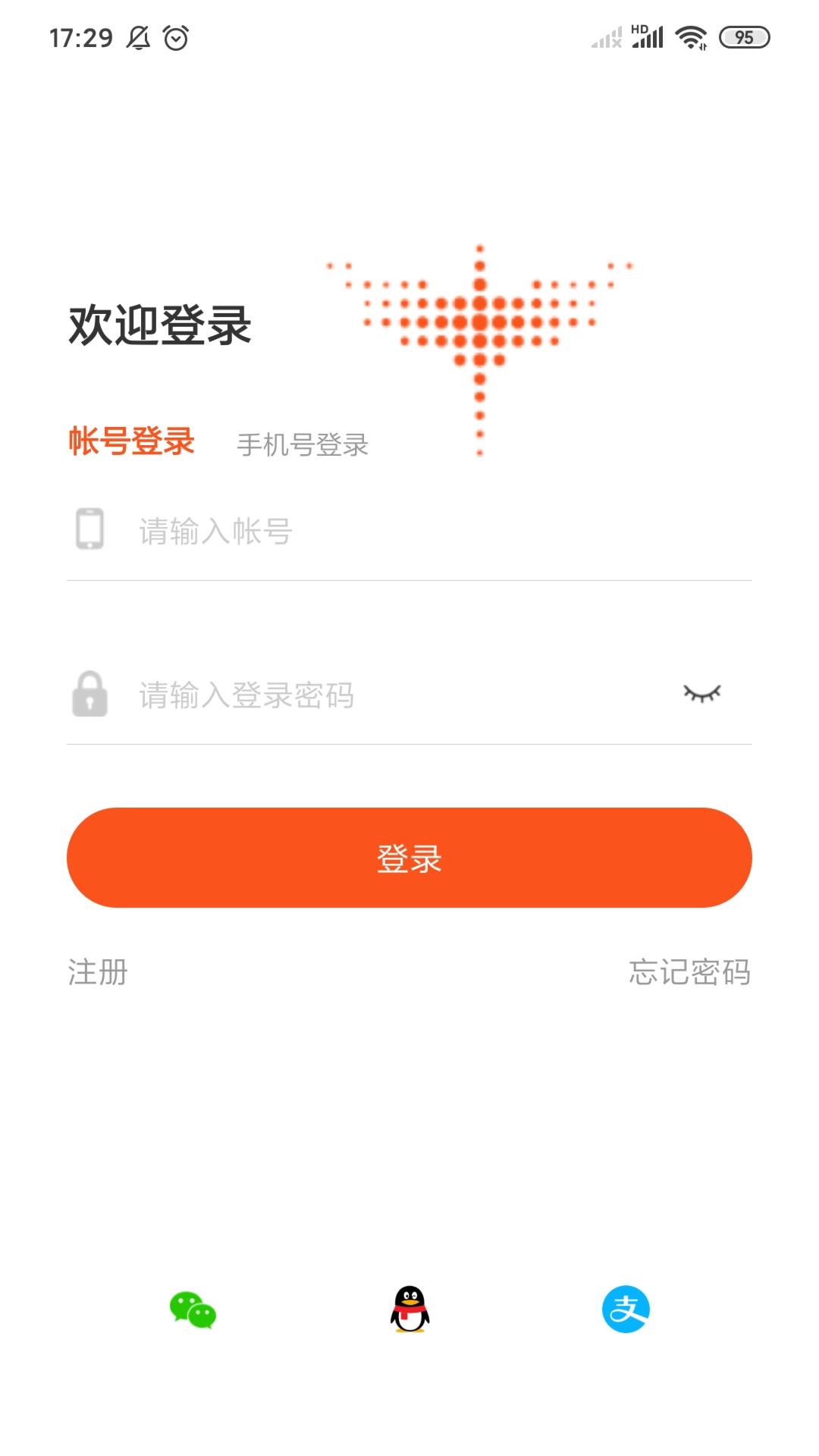Log in with QQ
The height and width of the screenshot is (1456, 819).
point(409,1311)
